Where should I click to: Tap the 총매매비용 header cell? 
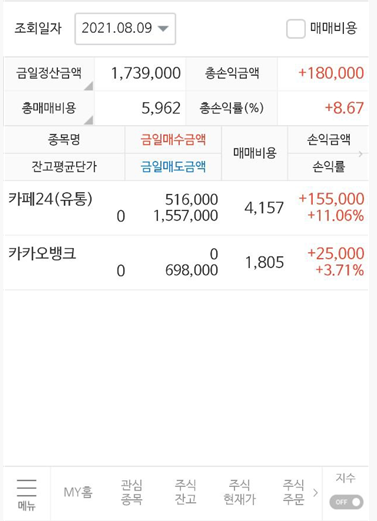pyautogui.click(x=49, y=108)
